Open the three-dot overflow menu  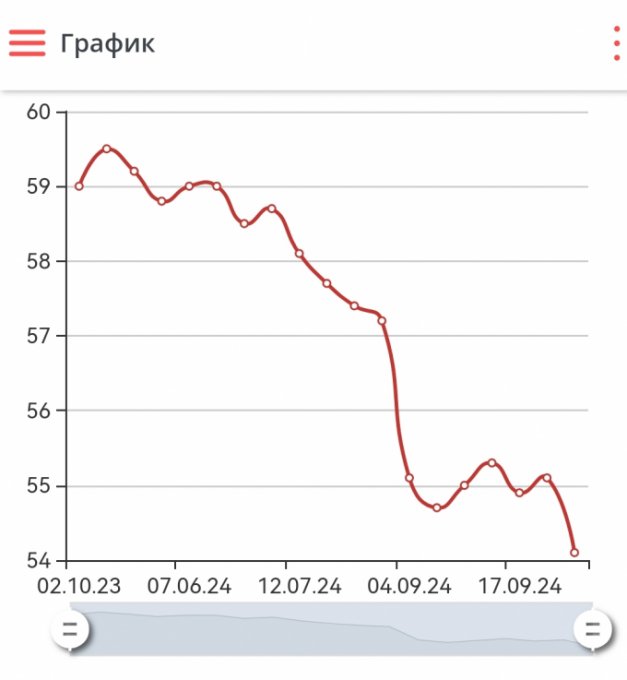616,44
